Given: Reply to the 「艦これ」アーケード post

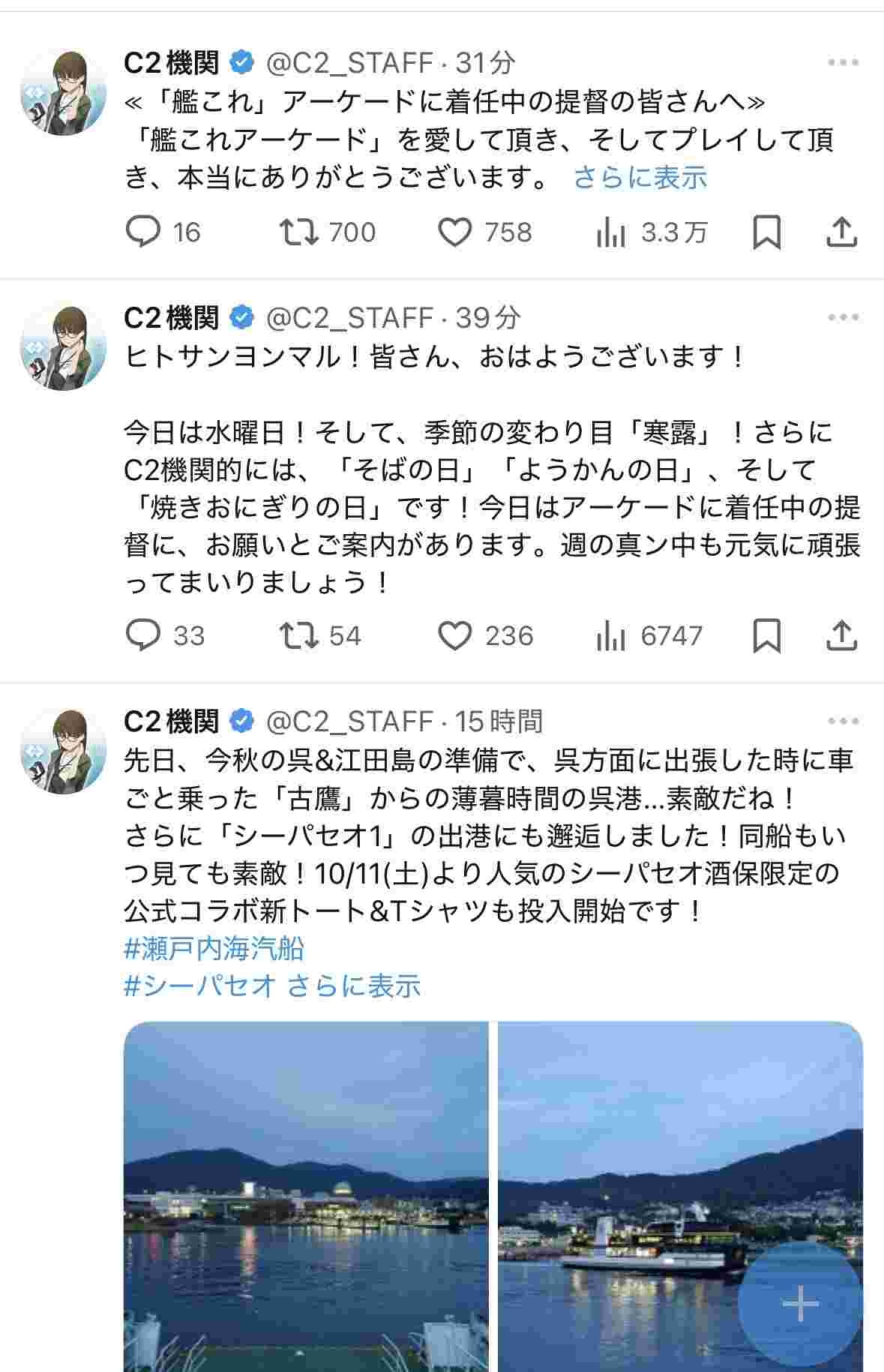Looking at the screenshot, I should coord(142,232).
